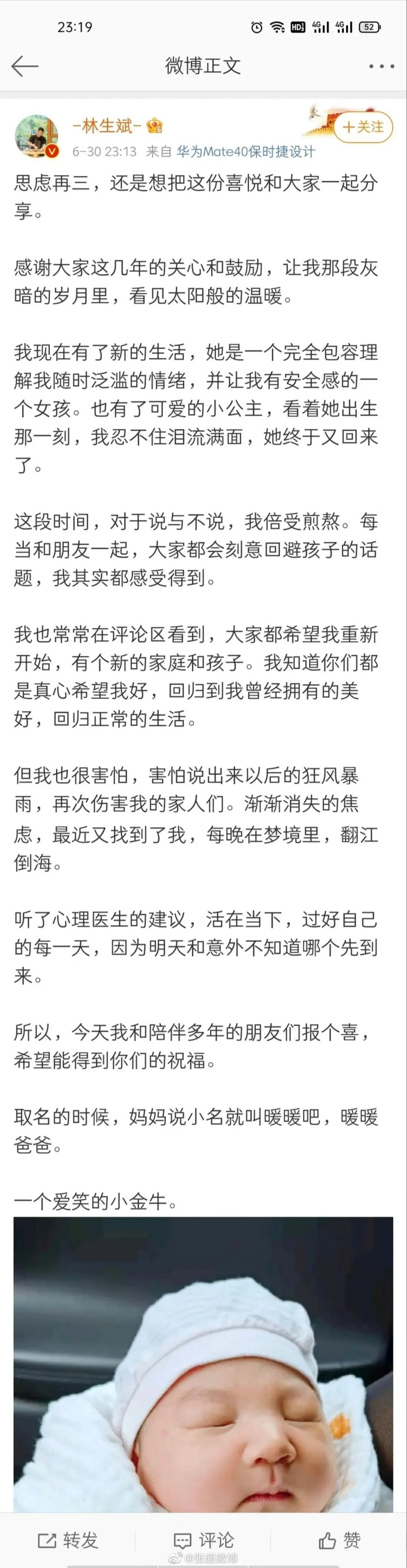Image resolution: width=407 pixels, height=1568 pixels.
Task: View the baby photo full screen
Action: click(203, 1363)
